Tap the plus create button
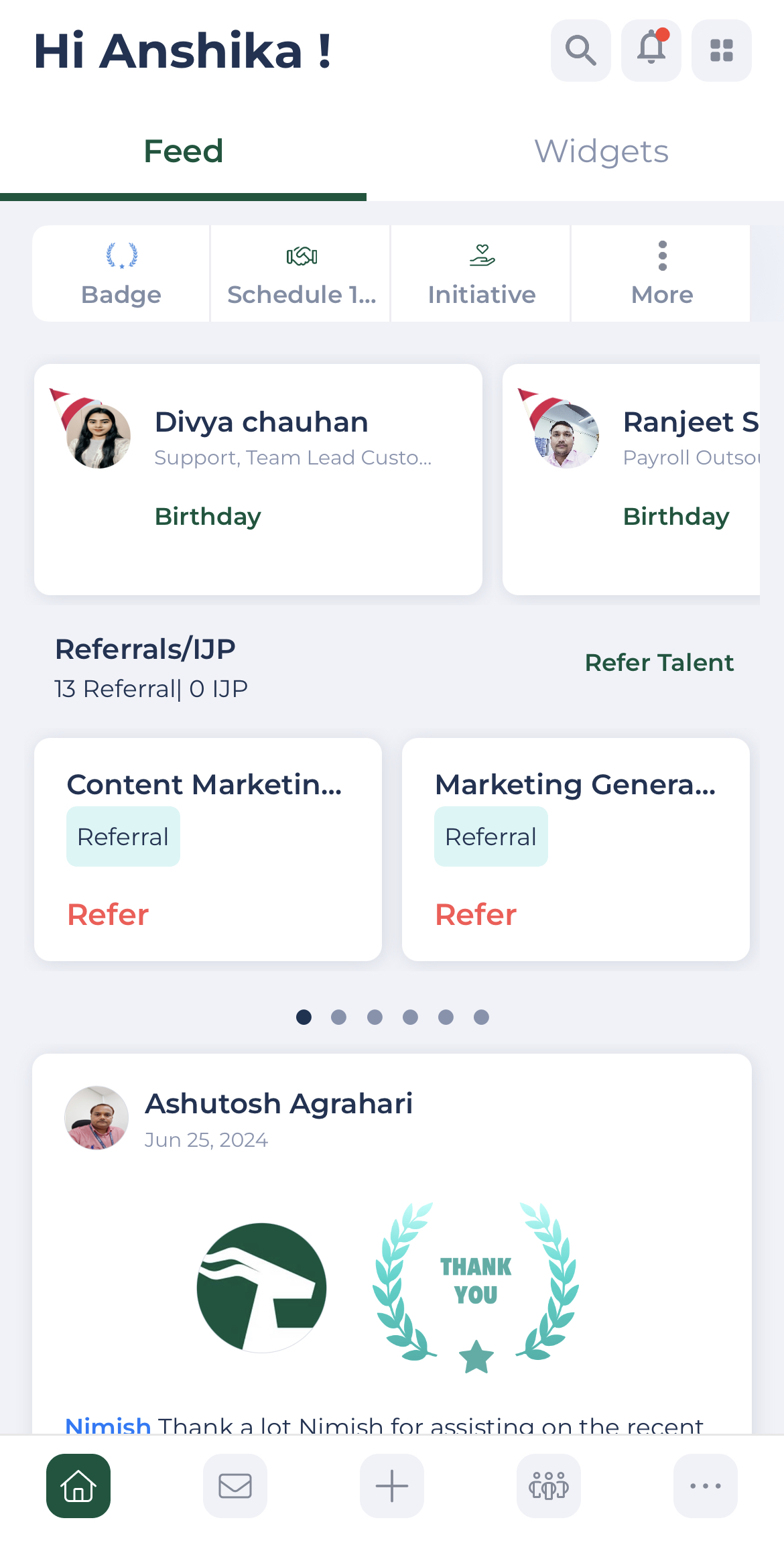 pyautogui.click(x=392, y=1486)
